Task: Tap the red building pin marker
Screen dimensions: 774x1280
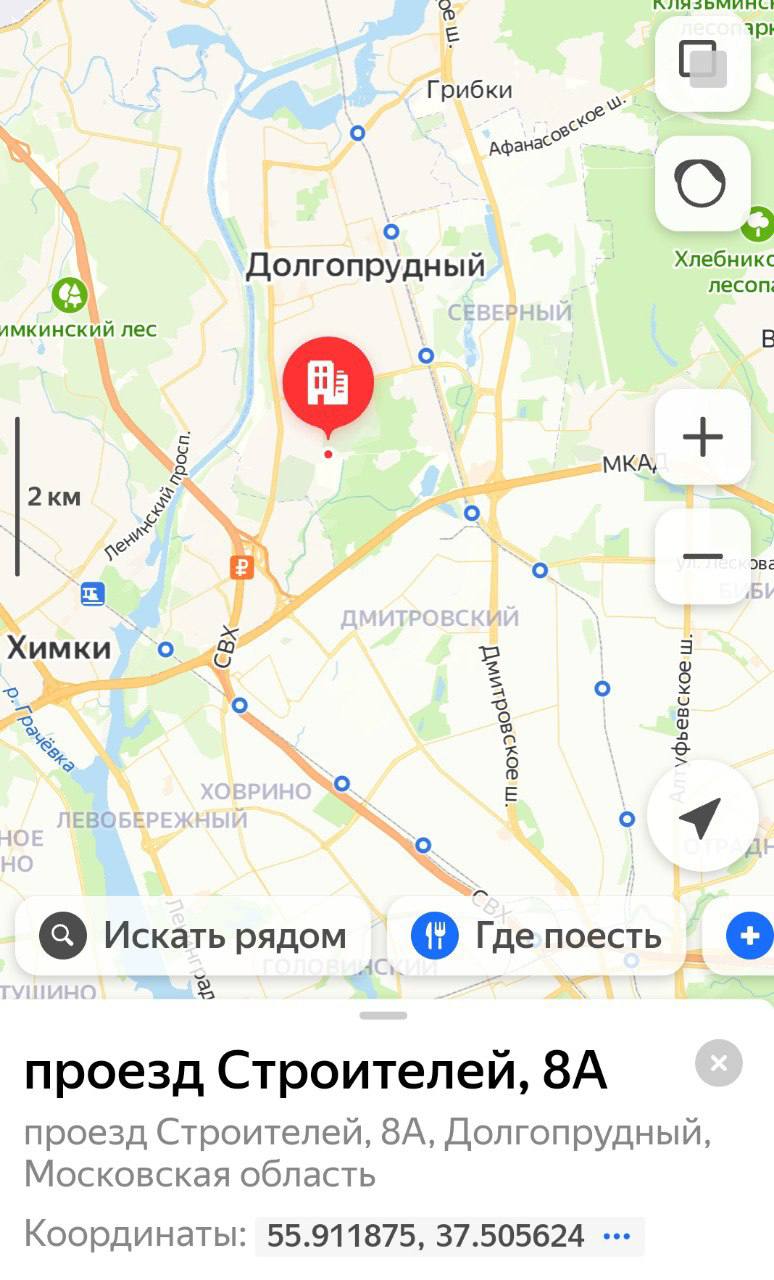Action: [x=328, y=383]
